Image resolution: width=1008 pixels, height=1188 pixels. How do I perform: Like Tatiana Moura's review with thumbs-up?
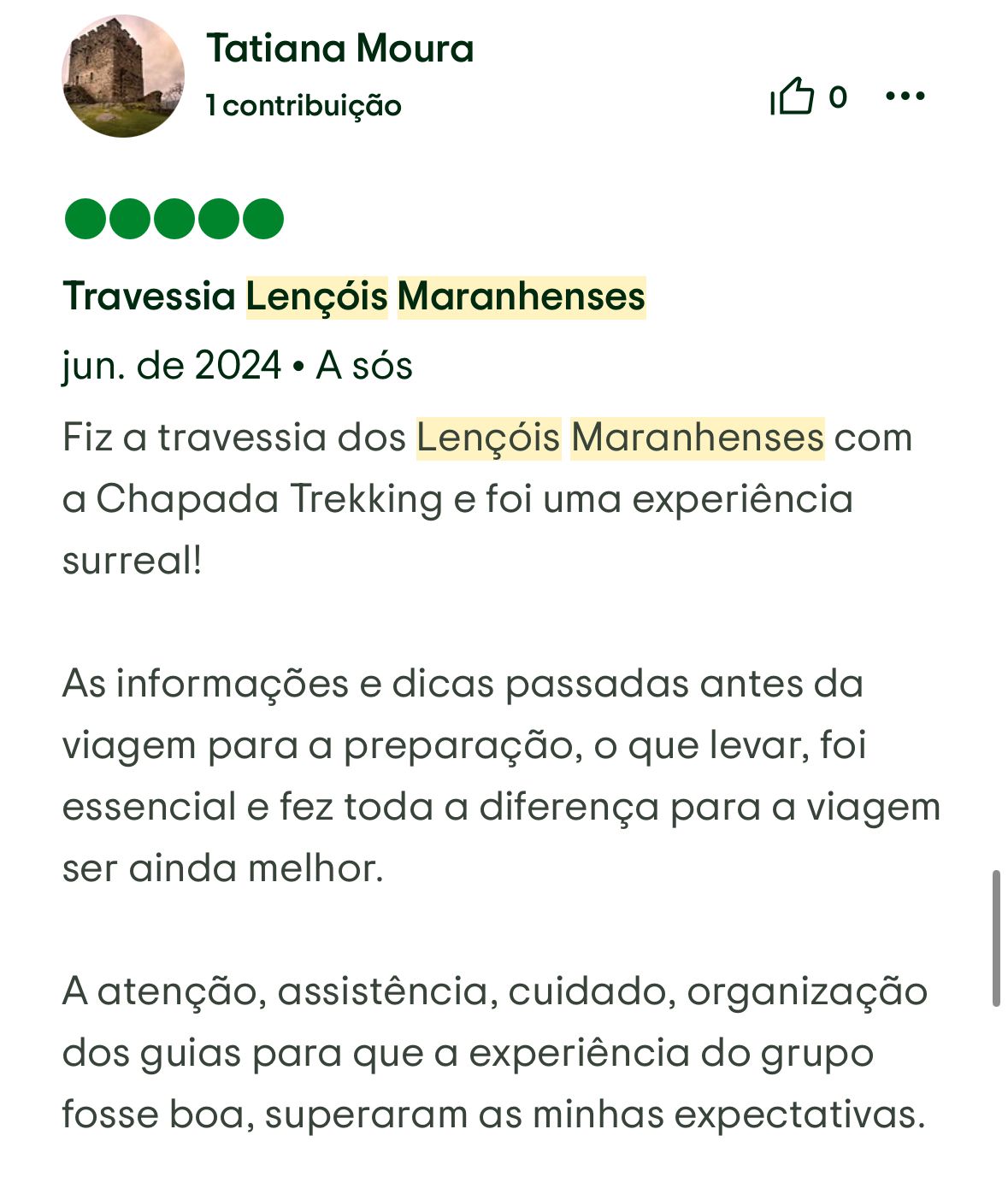pyautogui.click(x=793, y=96)
